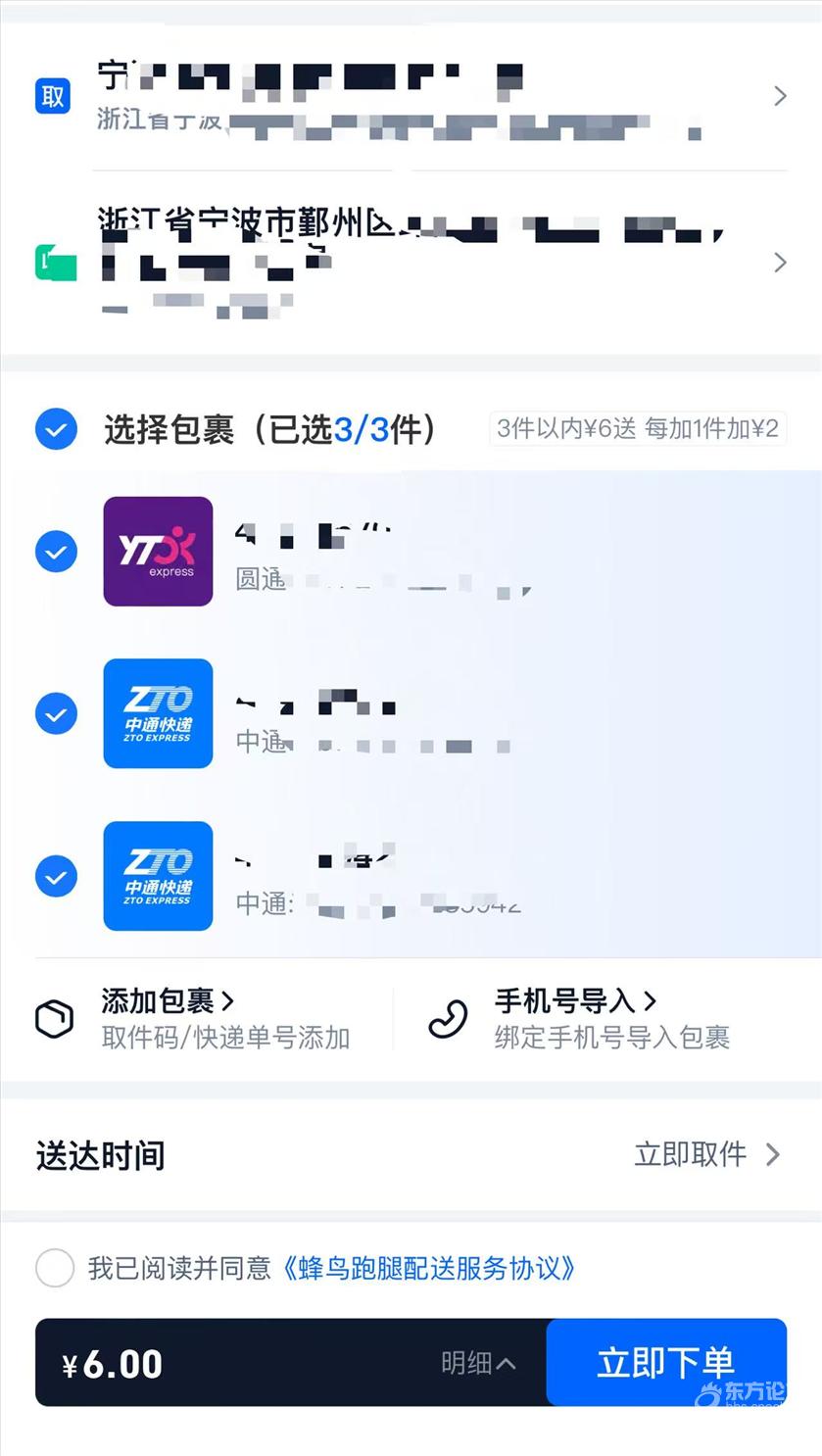Toggle the 选择包裹 select-all checkbox

coord(56,429)
